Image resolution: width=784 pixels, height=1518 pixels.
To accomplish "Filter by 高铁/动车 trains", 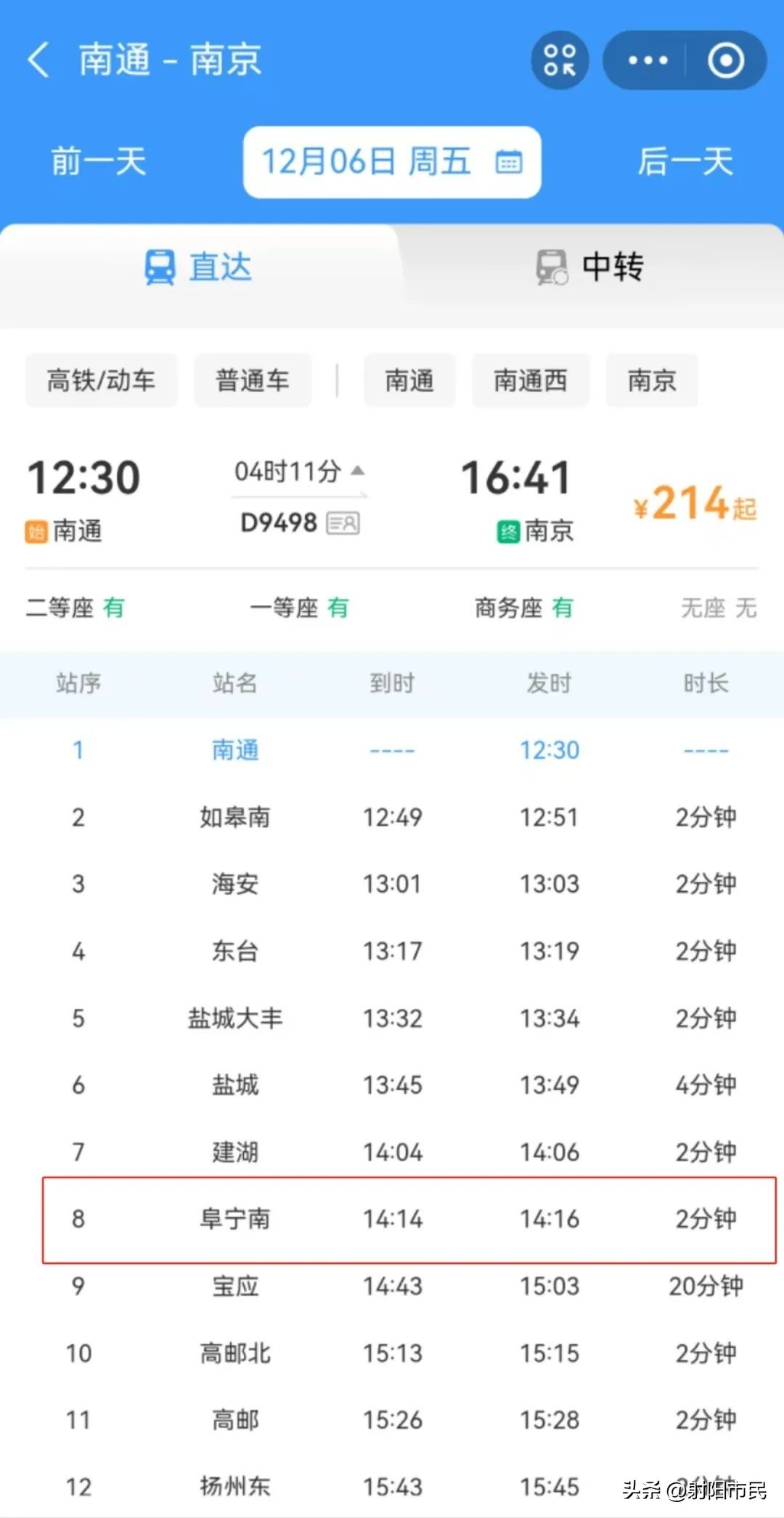I will click(x=102, y=381).
